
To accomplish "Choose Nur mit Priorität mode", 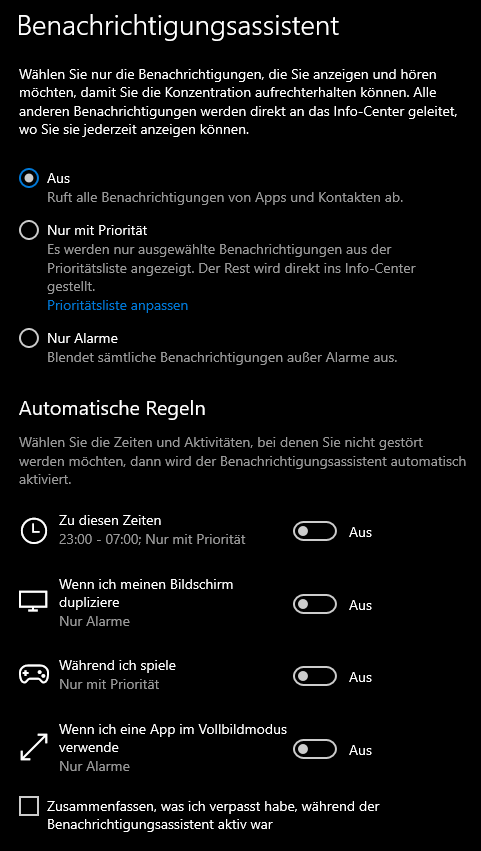I will click(29, 231).
